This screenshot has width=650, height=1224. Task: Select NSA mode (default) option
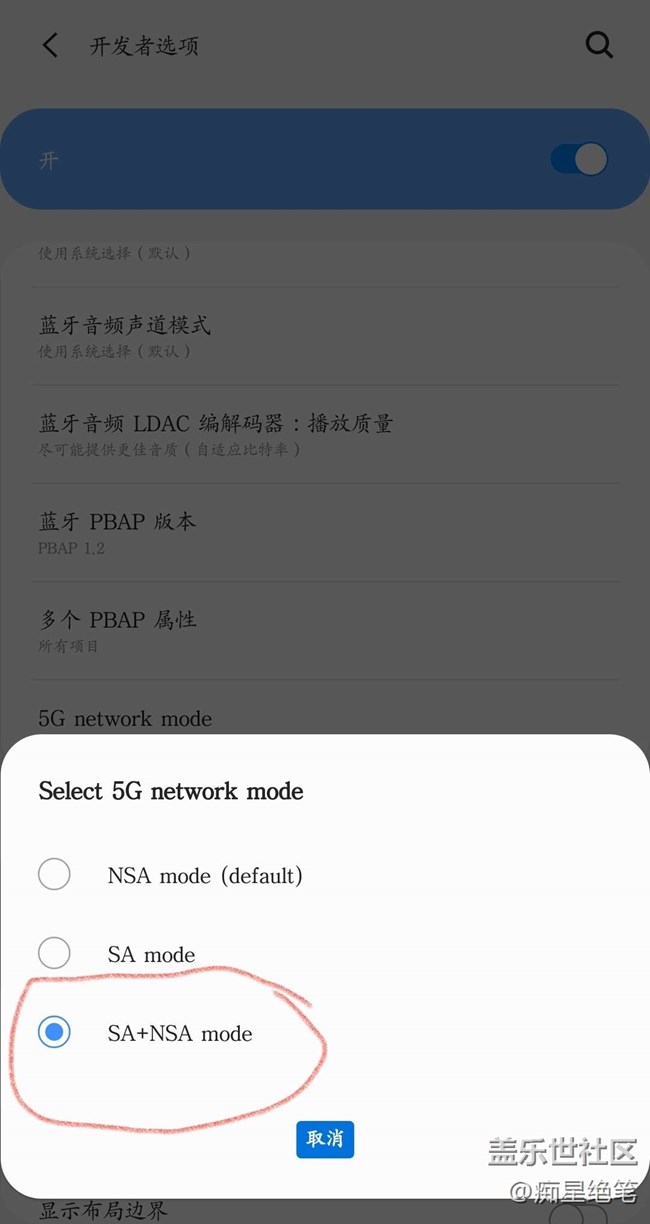54,875
